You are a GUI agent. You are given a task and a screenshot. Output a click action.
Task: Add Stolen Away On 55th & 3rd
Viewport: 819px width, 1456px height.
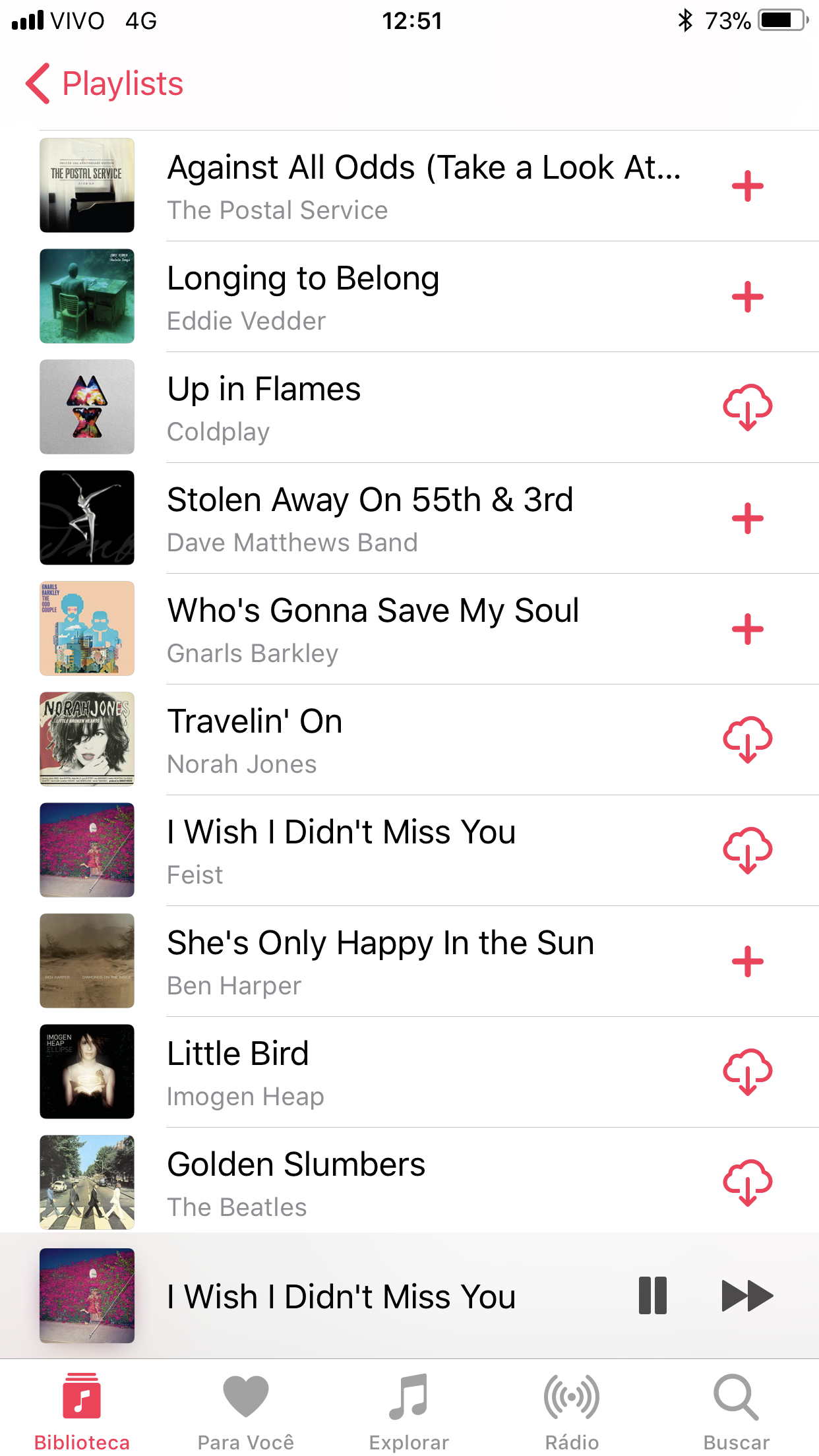[x=747, y=518]
